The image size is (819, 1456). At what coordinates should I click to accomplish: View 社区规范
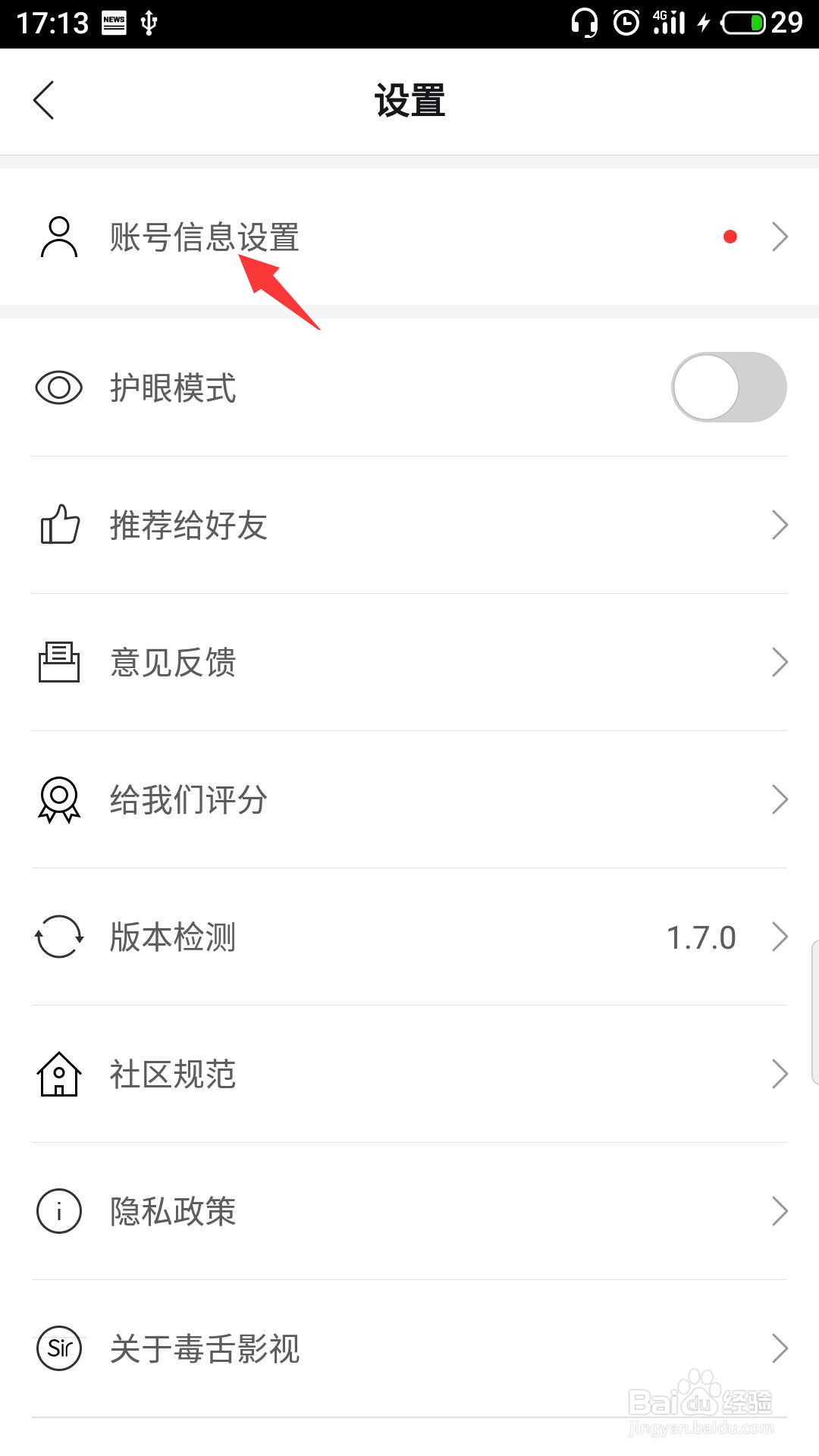click(x=409, y=1074)
